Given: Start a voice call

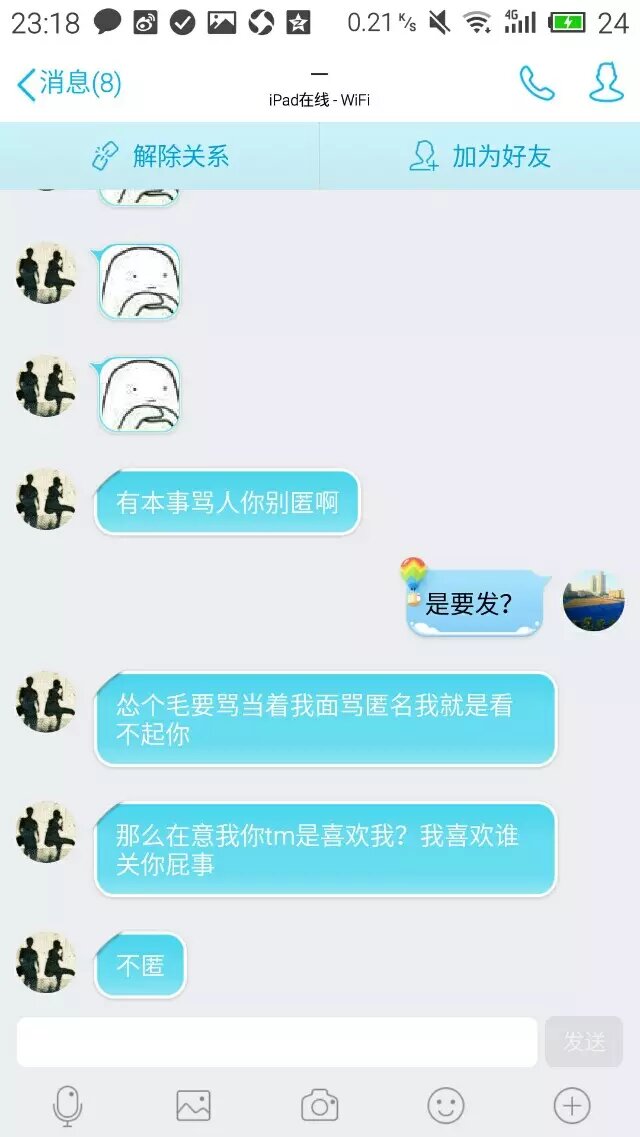Looking at the screenshot, I should click(x=537, y=83).
